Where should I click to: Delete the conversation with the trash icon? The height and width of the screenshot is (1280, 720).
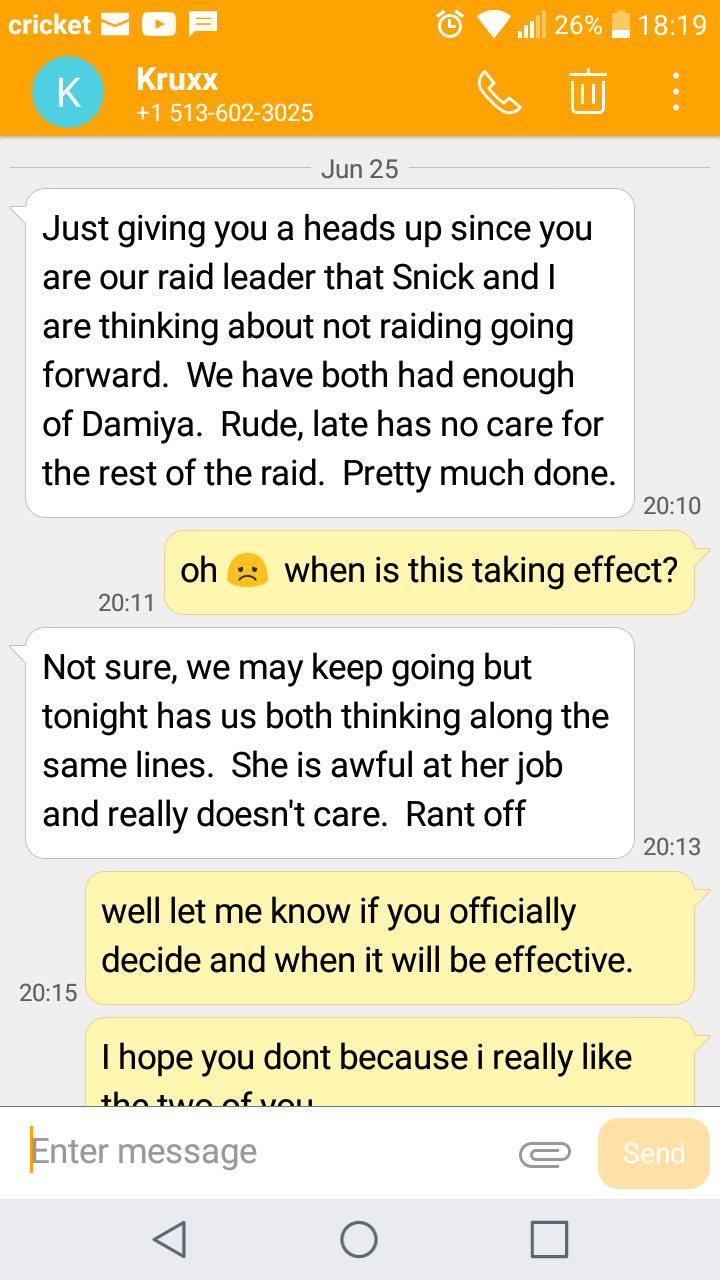[x=588, y=91]
